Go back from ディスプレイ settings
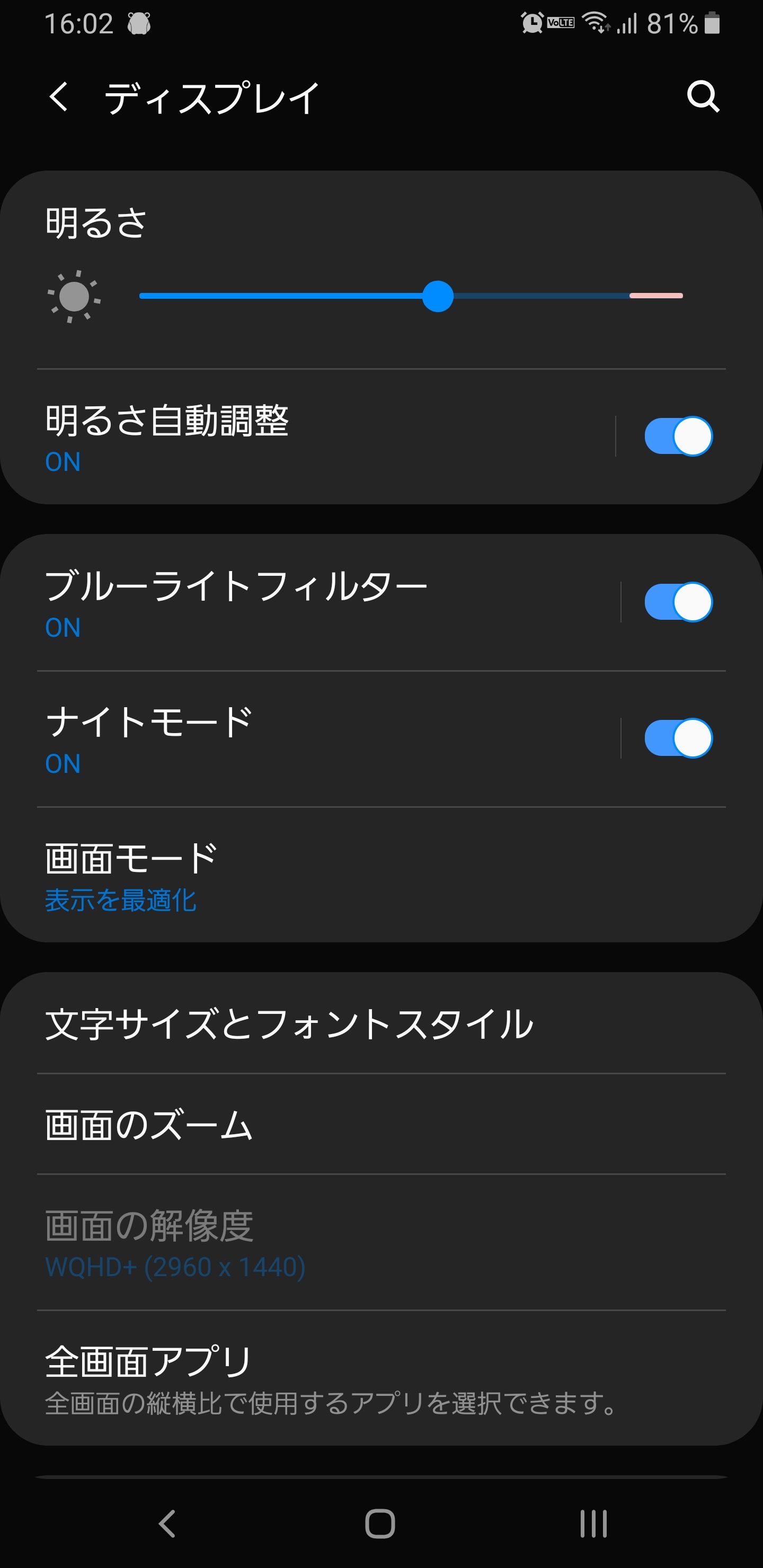 pos(59,97)
